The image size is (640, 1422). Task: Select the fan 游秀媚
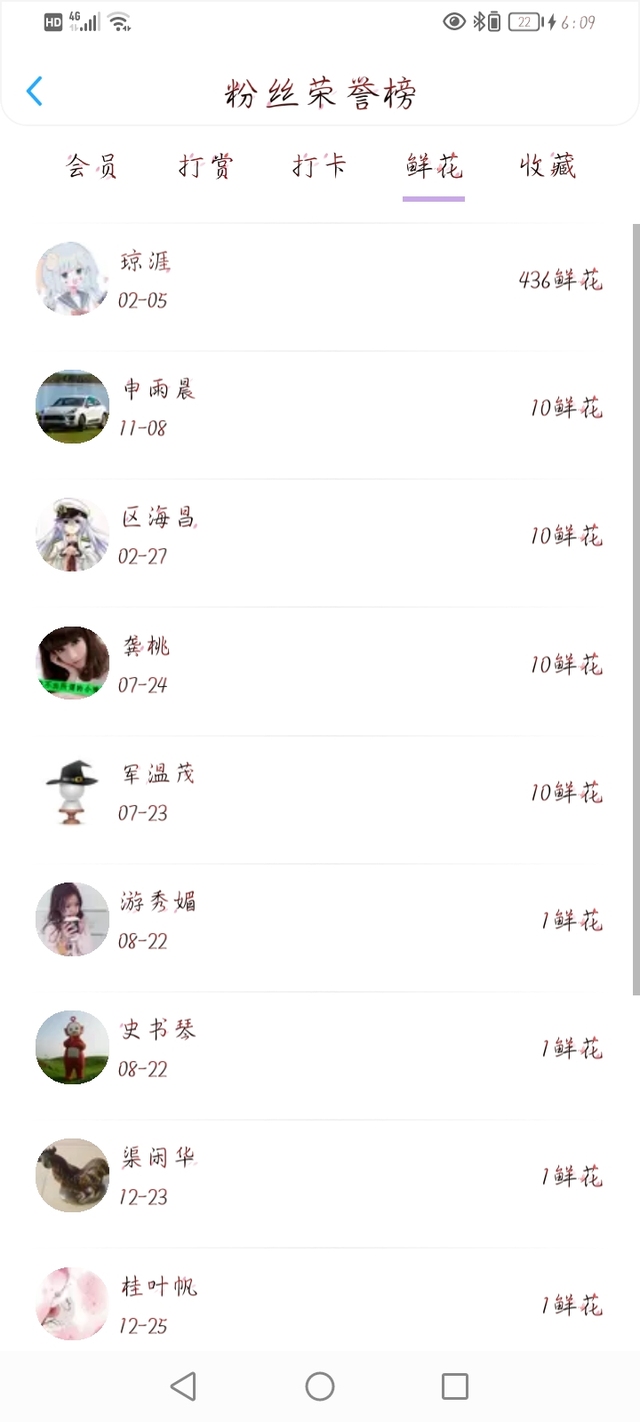(x=320, y=920)
